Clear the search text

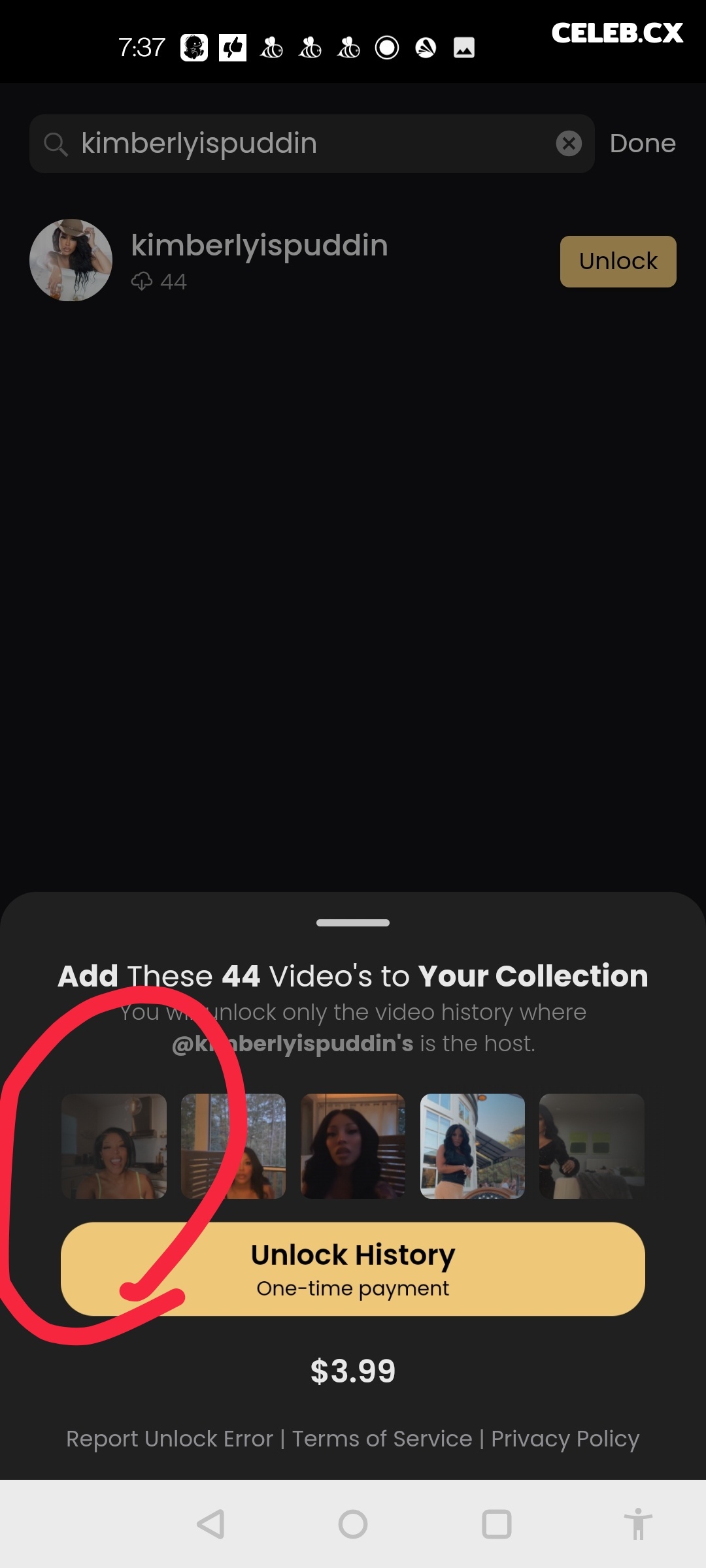[569, 143]
